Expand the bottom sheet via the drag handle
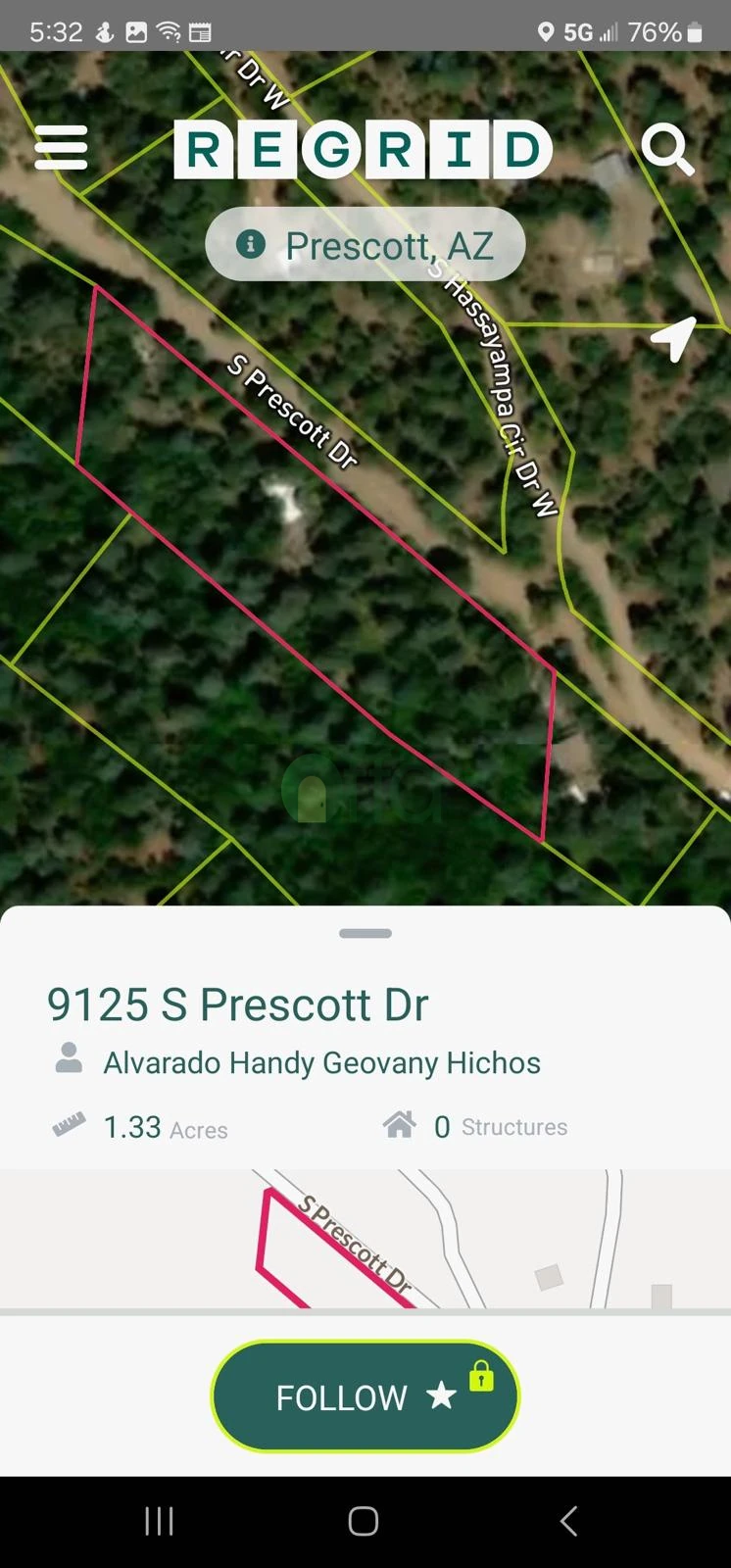Viewport: 731px width, 1568px height. [365, 933]
